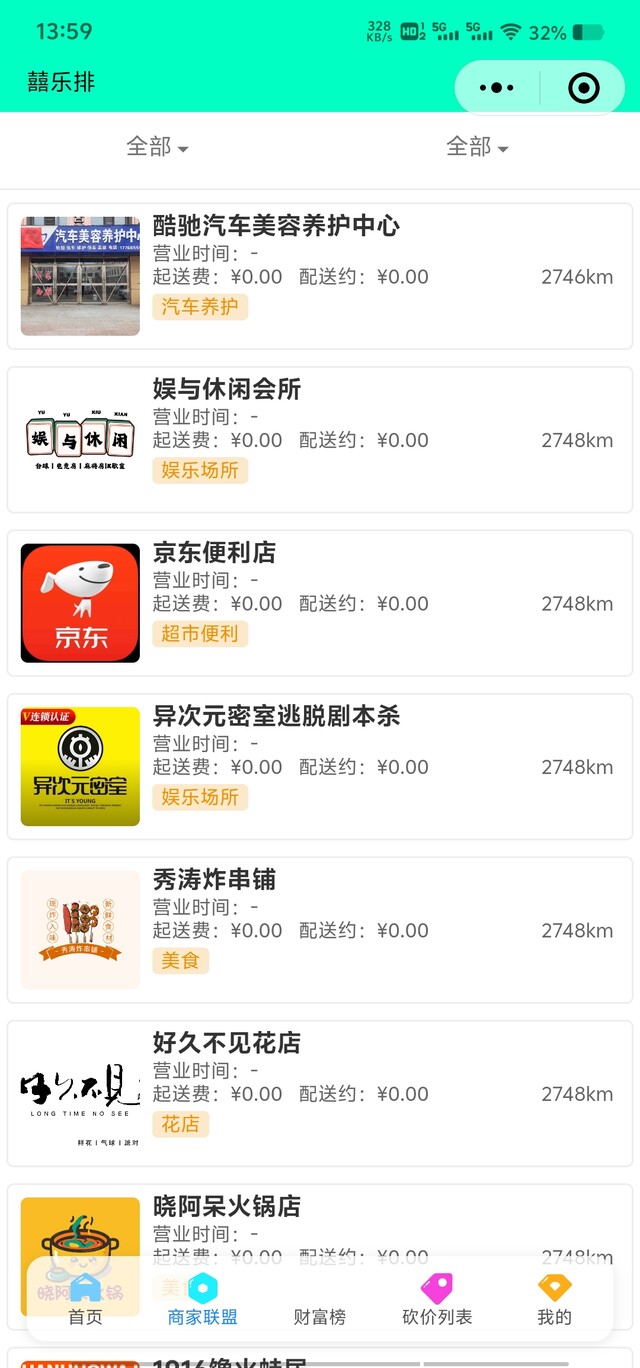This screenshot has height=1368, width=640.
Task: Open 京东便利店 merchant card
Action: tap(320, 603)
